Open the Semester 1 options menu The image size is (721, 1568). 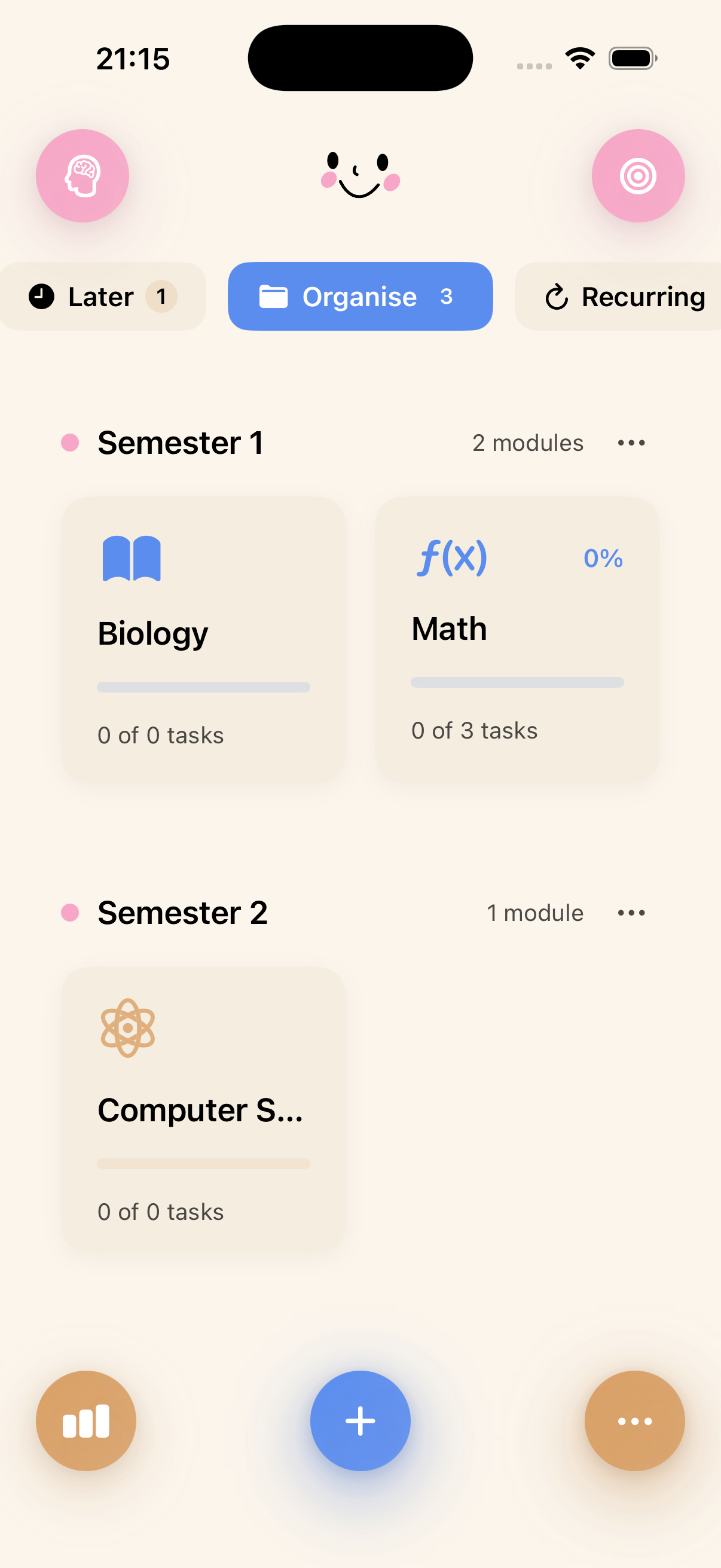click(x=630, y=443)
